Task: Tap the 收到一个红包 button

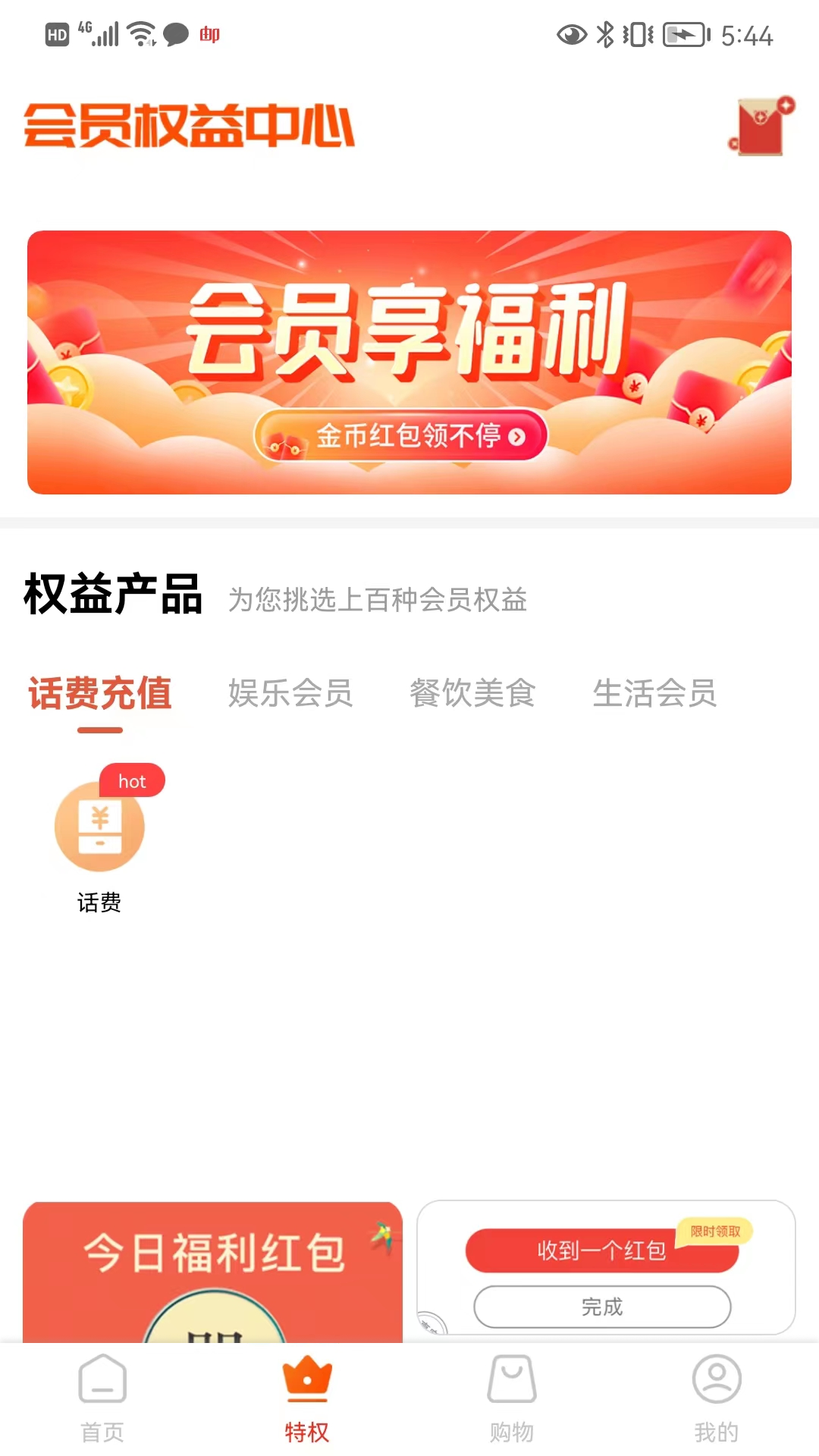Action: tap(601, 1250)
